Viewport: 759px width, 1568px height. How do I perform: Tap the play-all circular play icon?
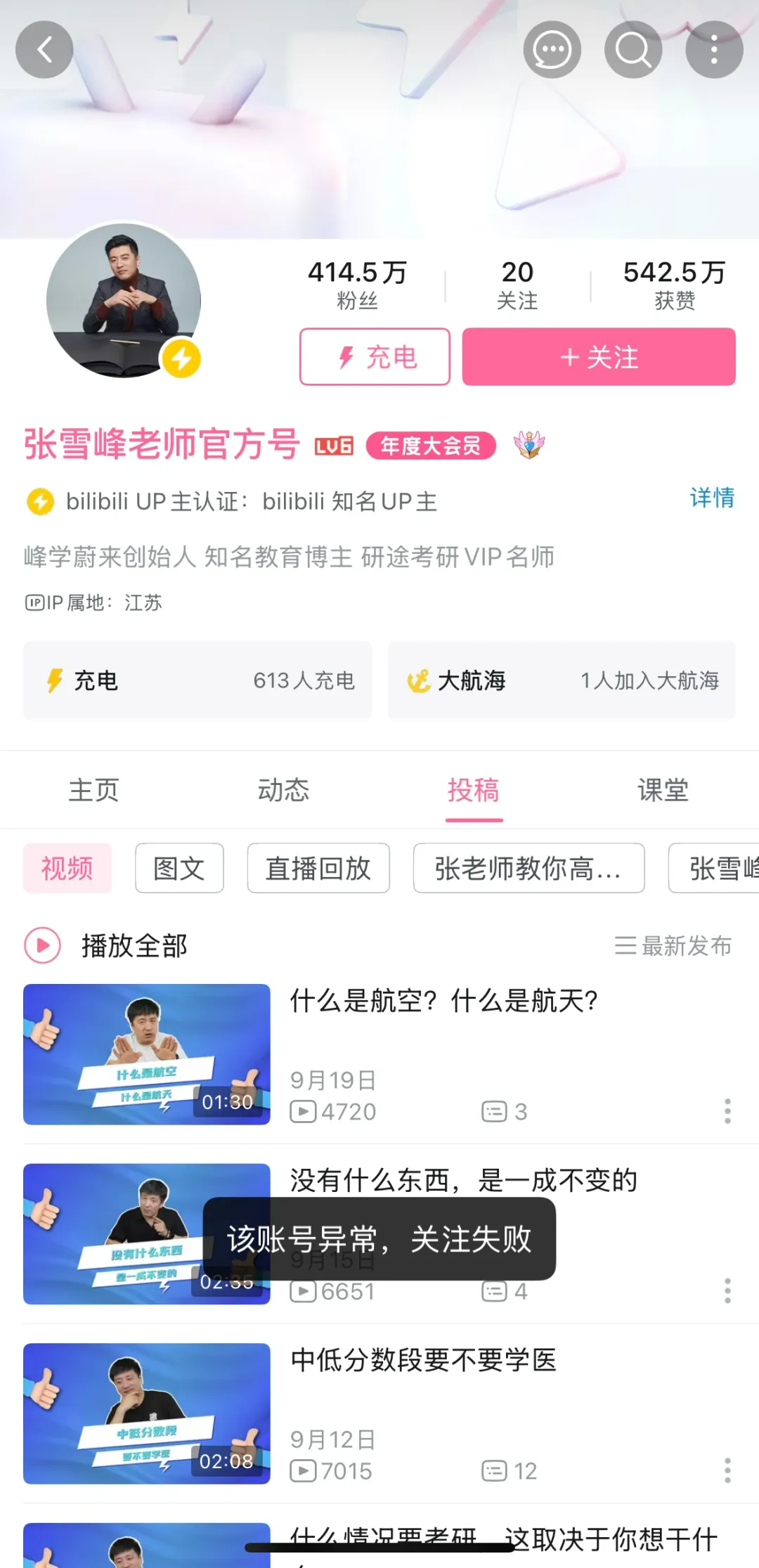coord(42,946)
